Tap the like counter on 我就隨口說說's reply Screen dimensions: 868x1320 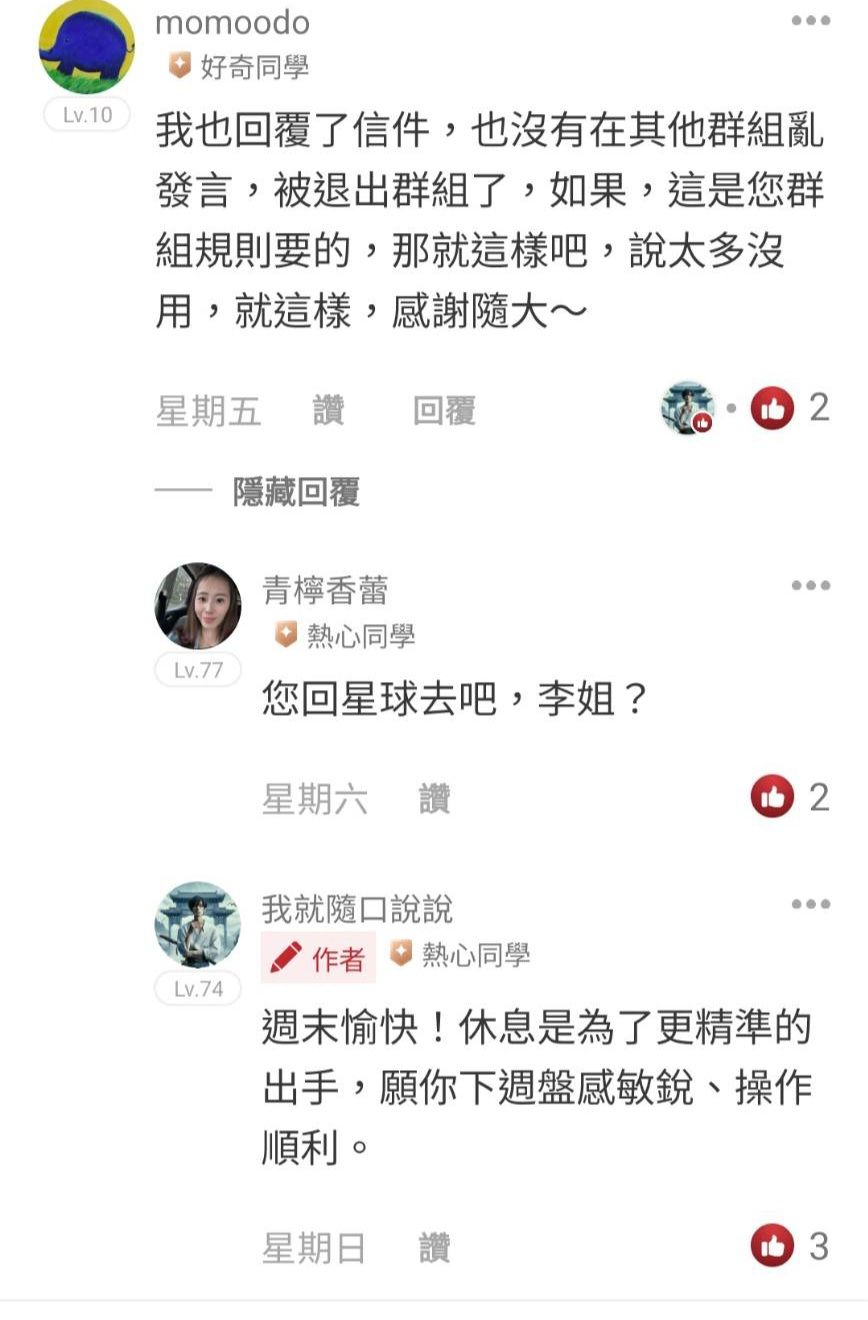click(790, 1246)
